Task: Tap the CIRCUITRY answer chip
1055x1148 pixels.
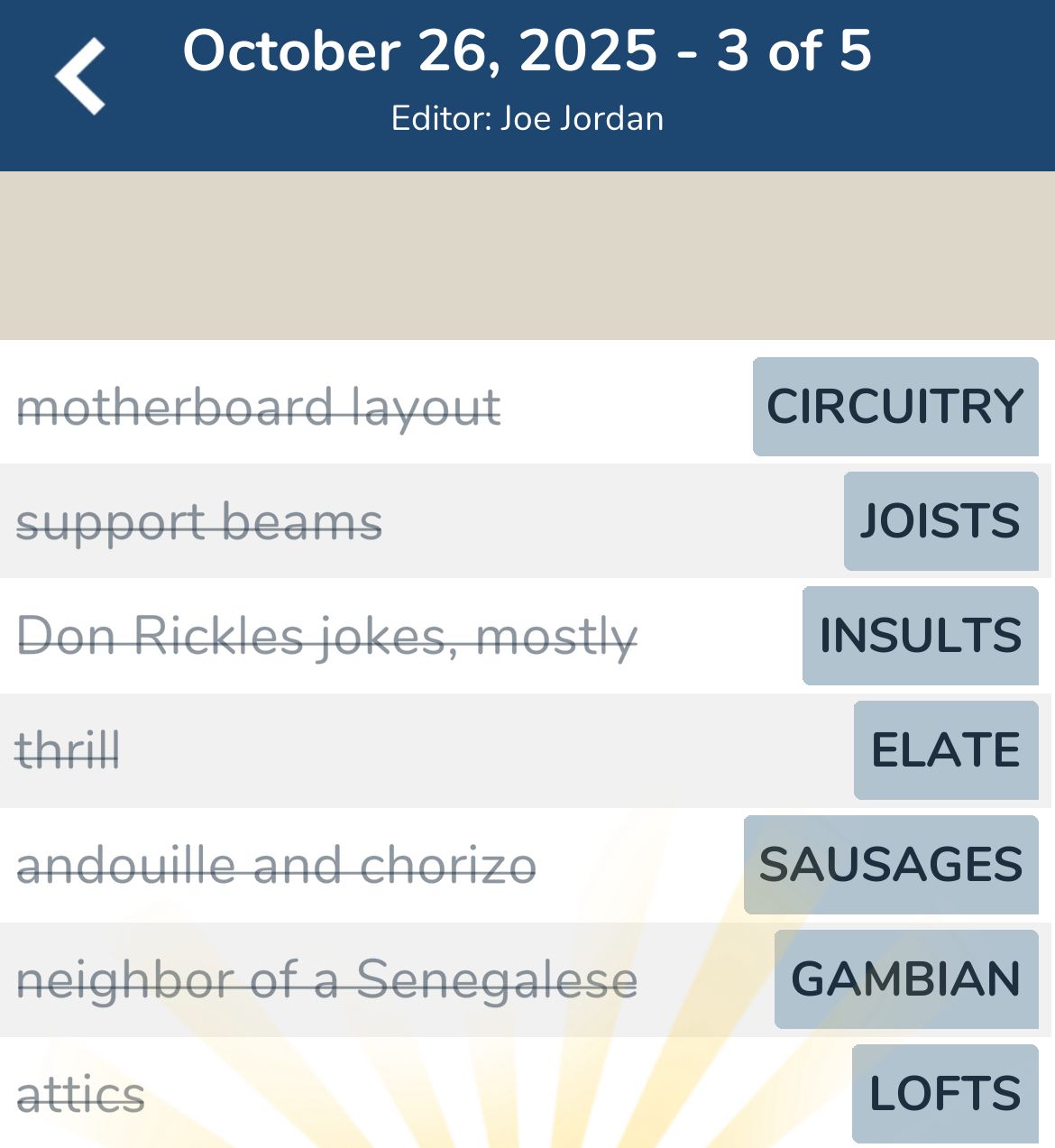Action: point(895,407)
